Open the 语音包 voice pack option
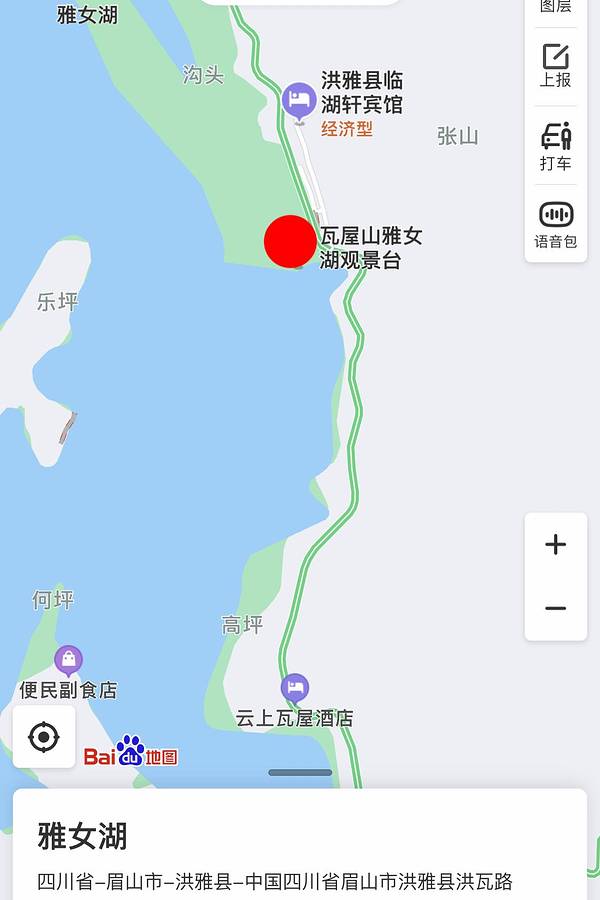Image resolution: width=600 pixels, height=900 pixels. pyautogui.click(x=556, y=223)
